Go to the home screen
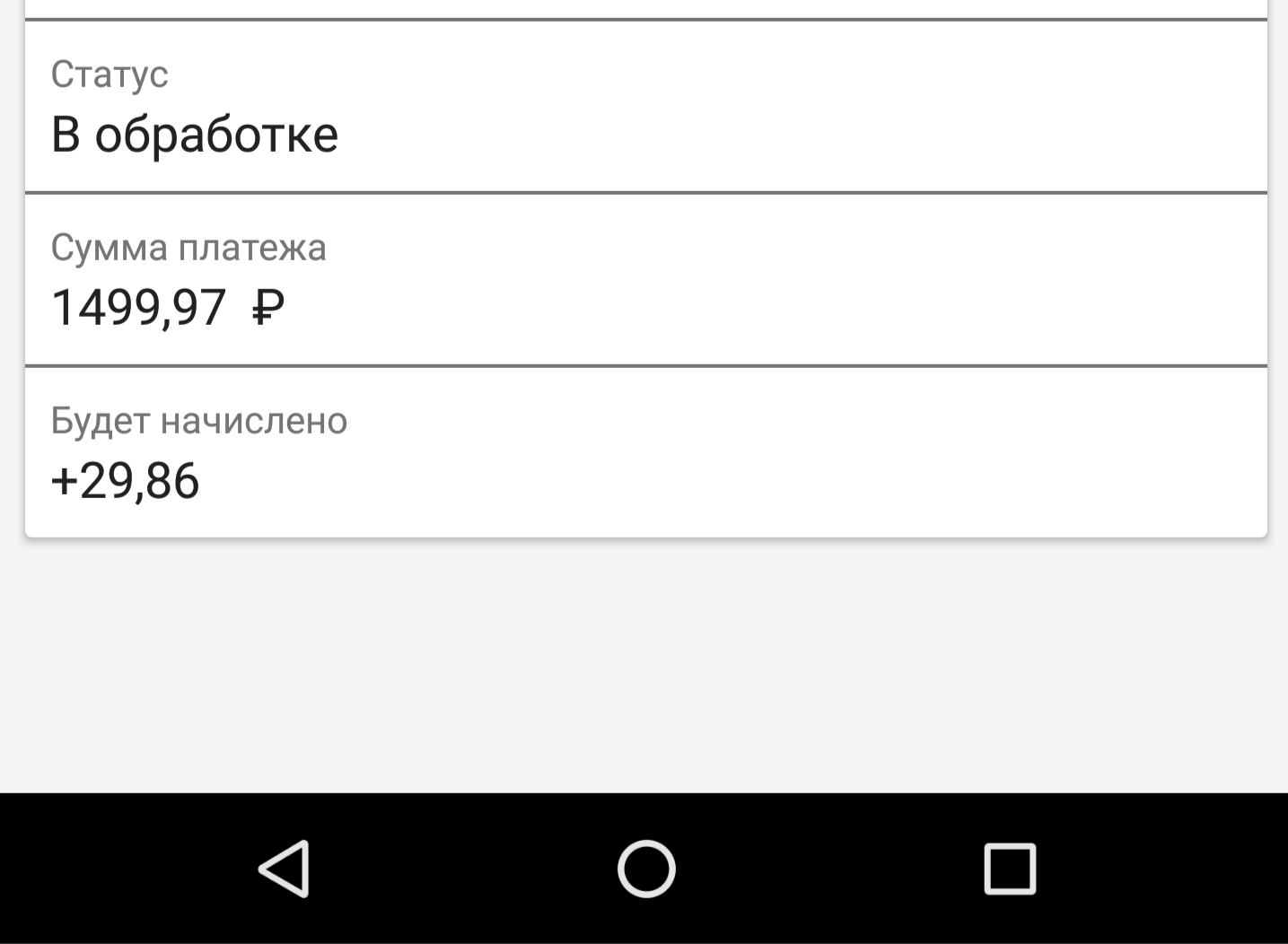The image size is (1288, 944). point(646,869)
